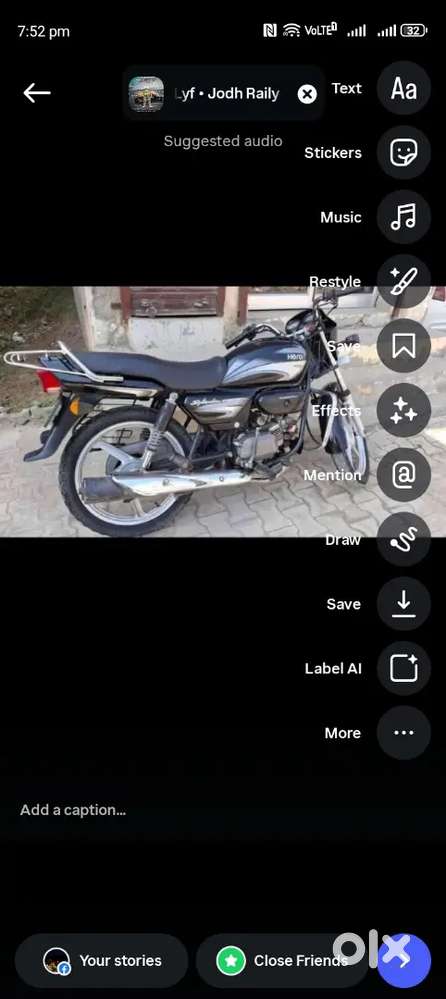The width and height of the screenshot is (446, 999).
Task: Open the More options menu
Action: coord(403,733)
